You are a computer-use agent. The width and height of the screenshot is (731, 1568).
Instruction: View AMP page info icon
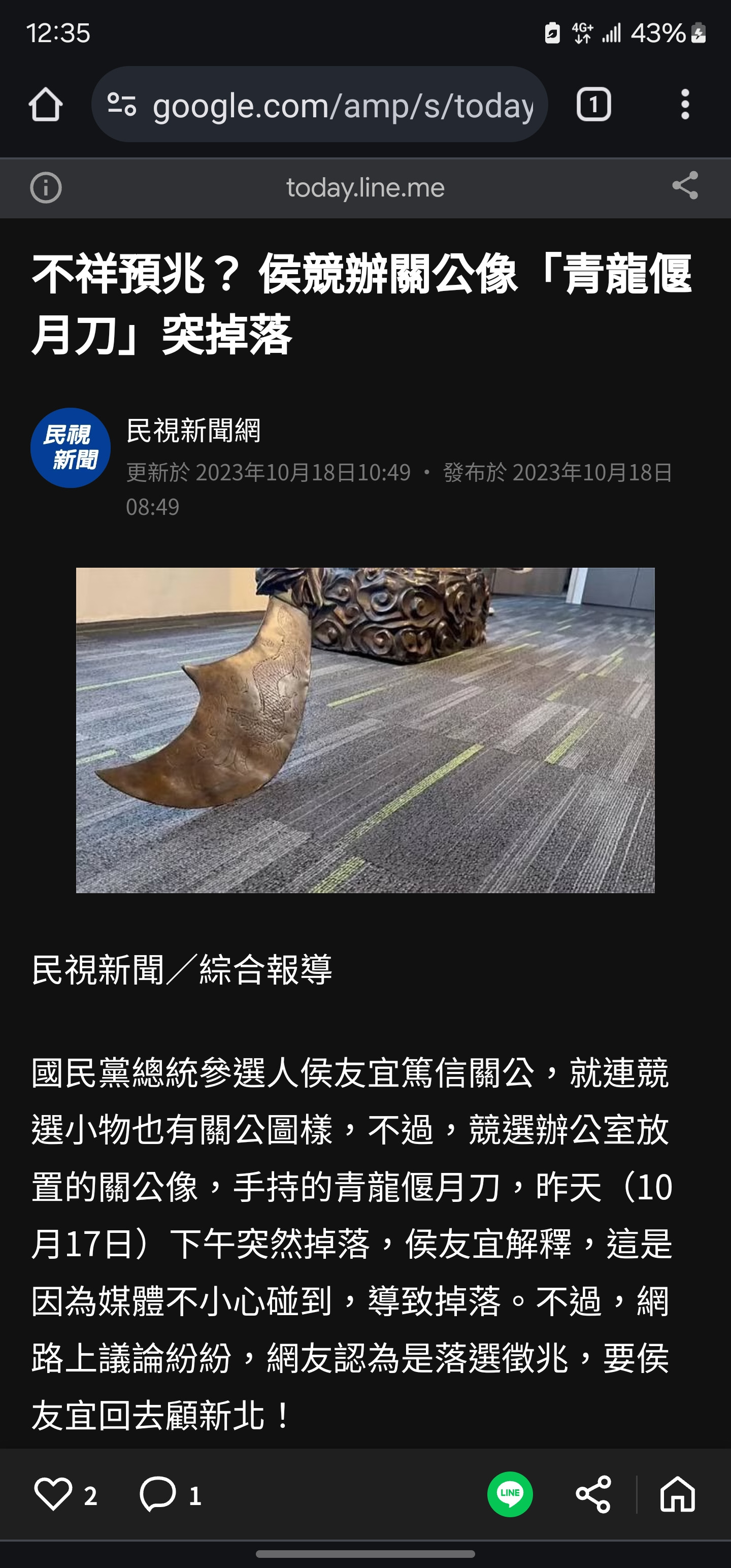pyautogui.click(x=46, y=187)
